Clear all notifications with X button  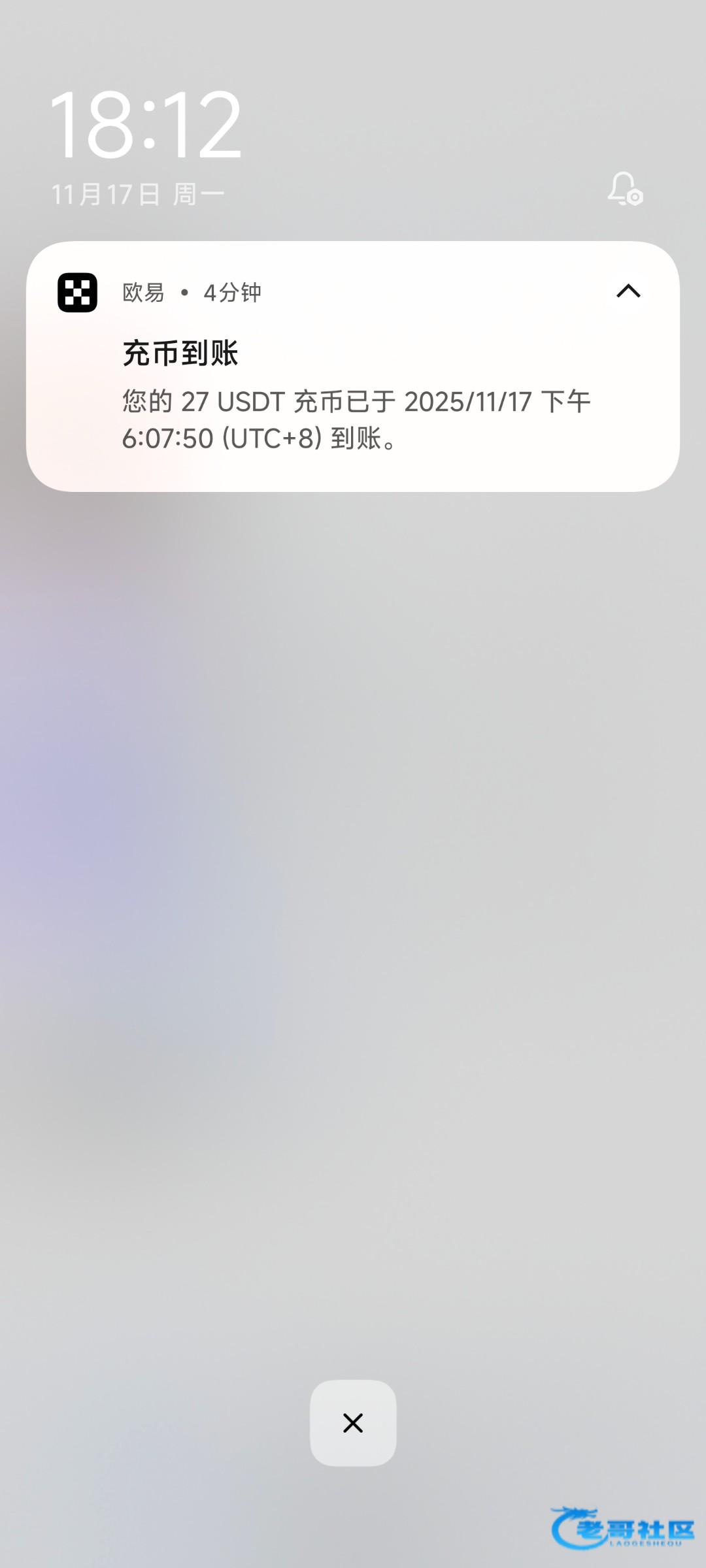click(x=353, y=1423)
